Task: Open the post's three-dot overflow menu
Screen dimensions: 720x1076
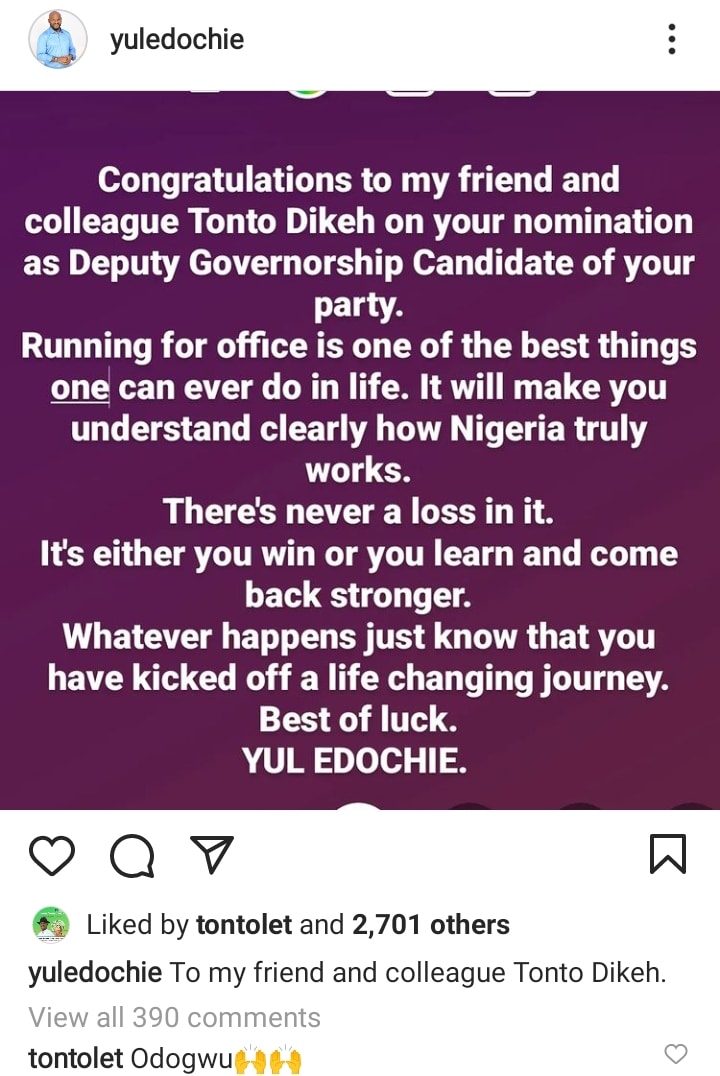Action: (x=671, y=40)
